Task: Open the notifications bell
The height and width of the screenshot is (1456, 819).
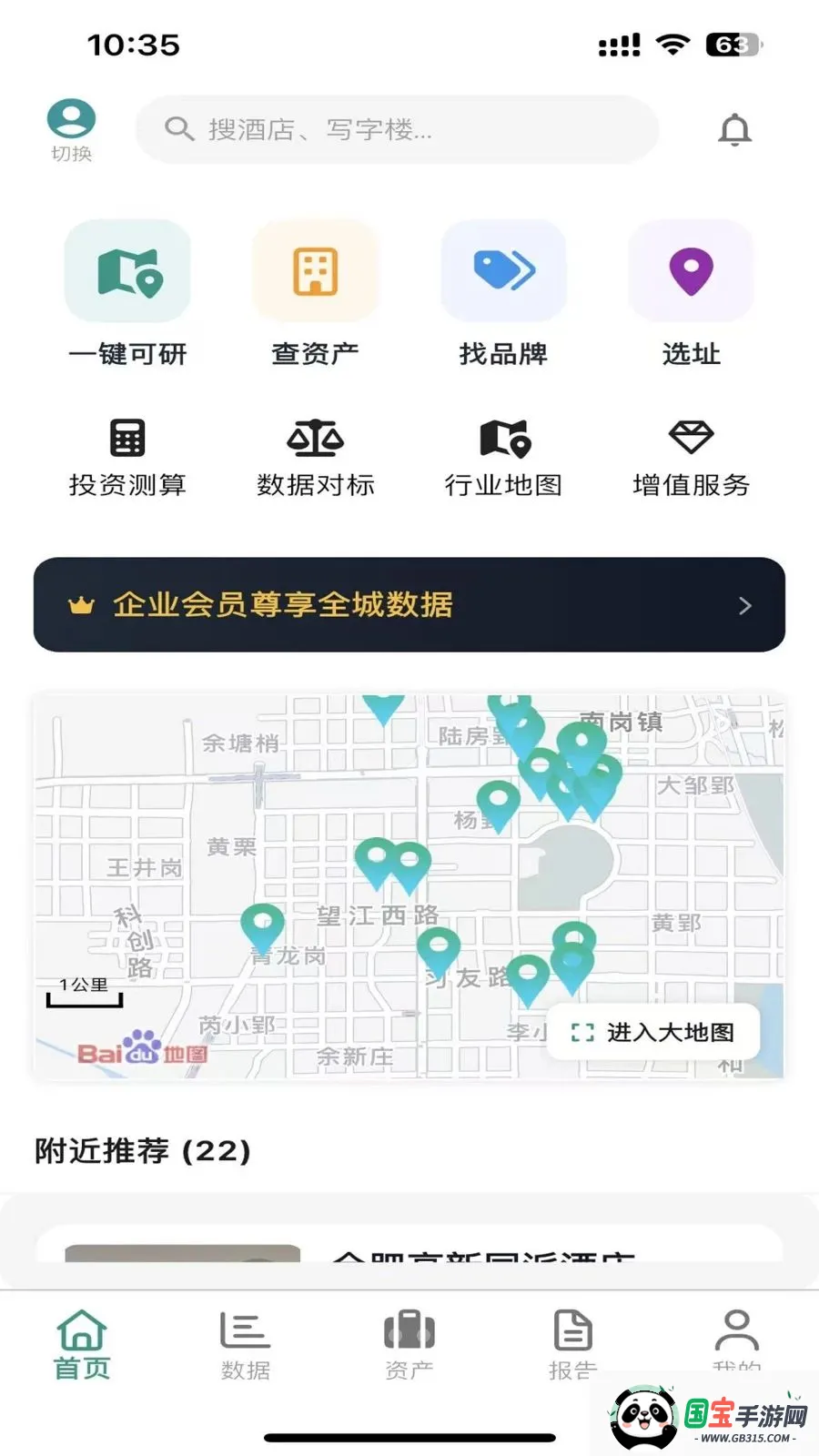Action: click(734, 130)
